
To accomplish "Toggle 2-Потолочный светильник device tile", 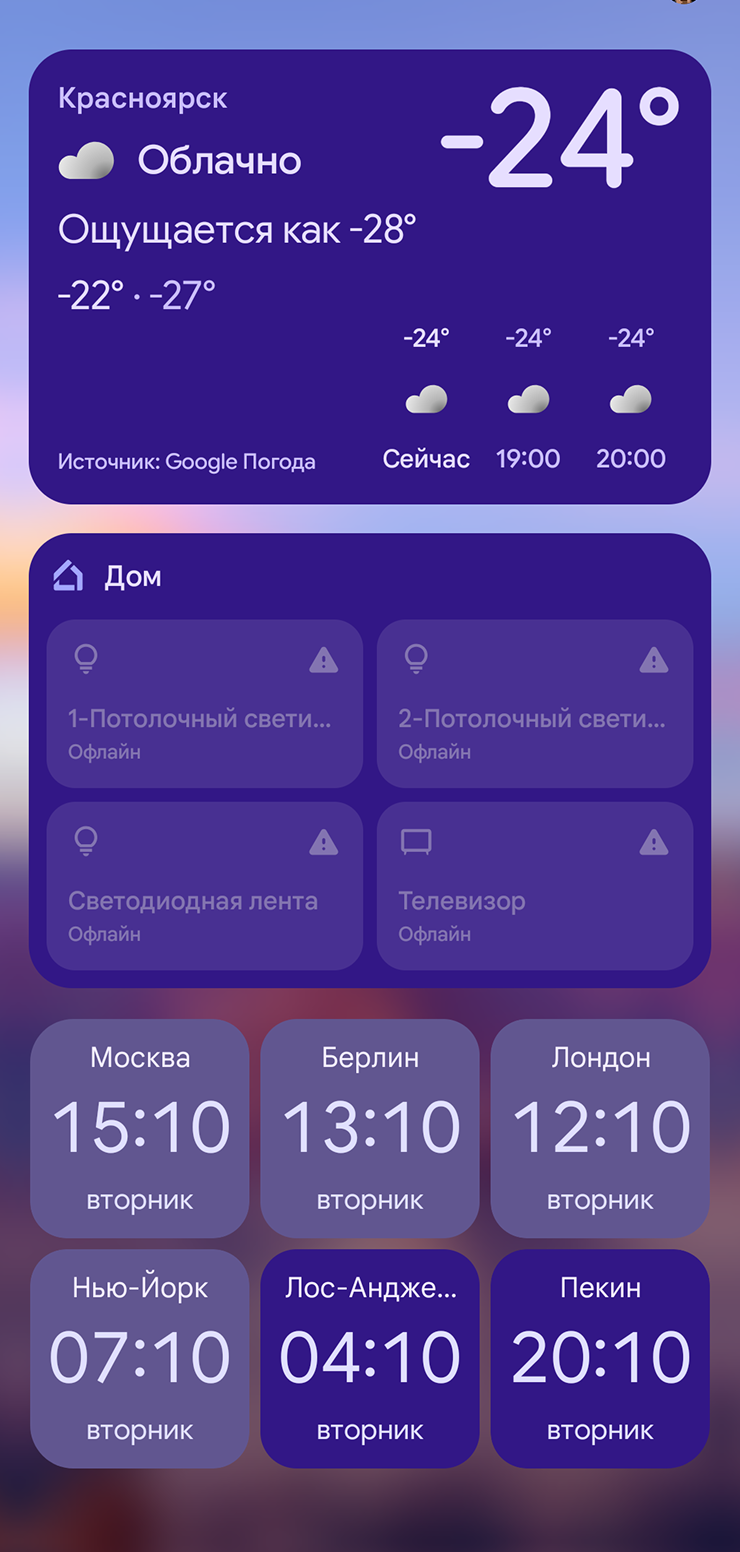I will point(534,703).
